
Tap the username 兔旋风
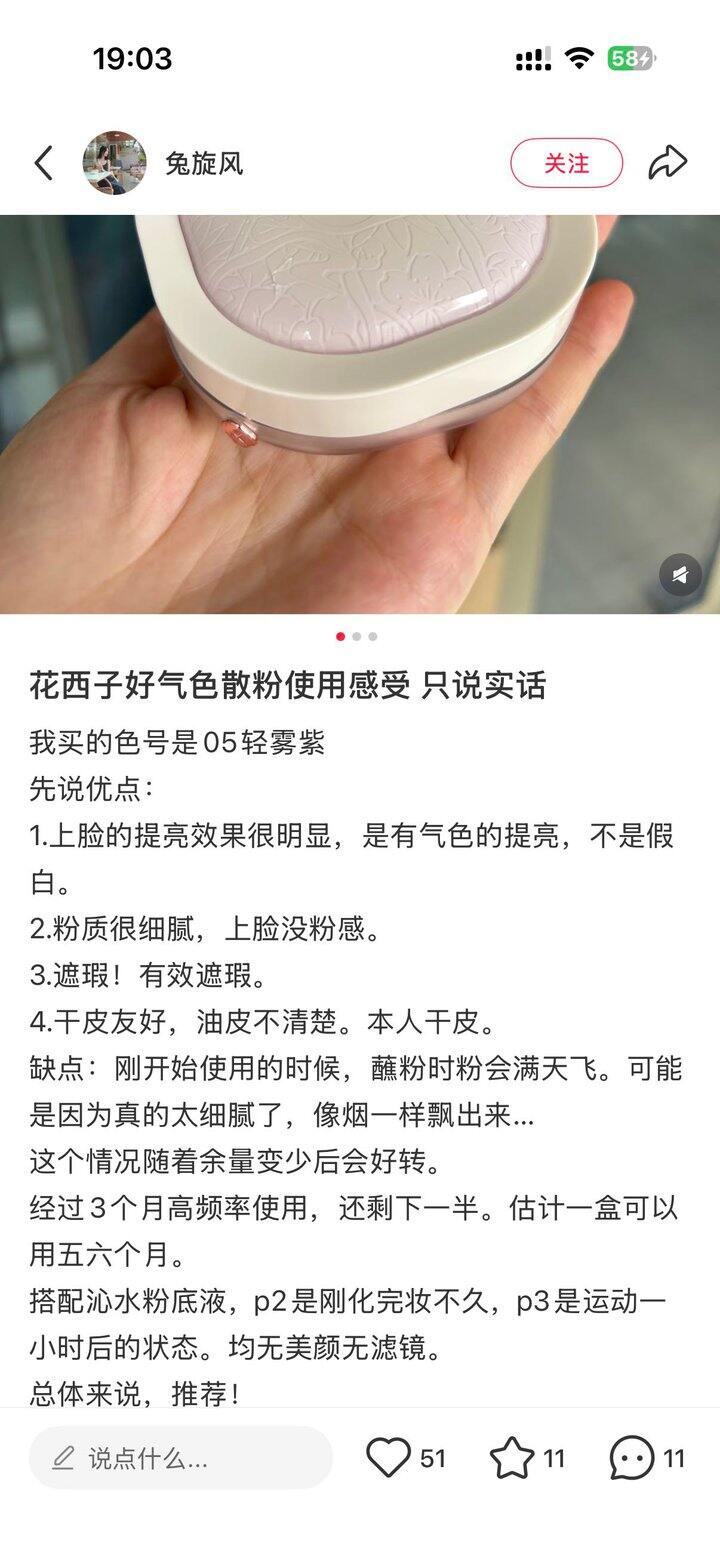click(204, 163)
